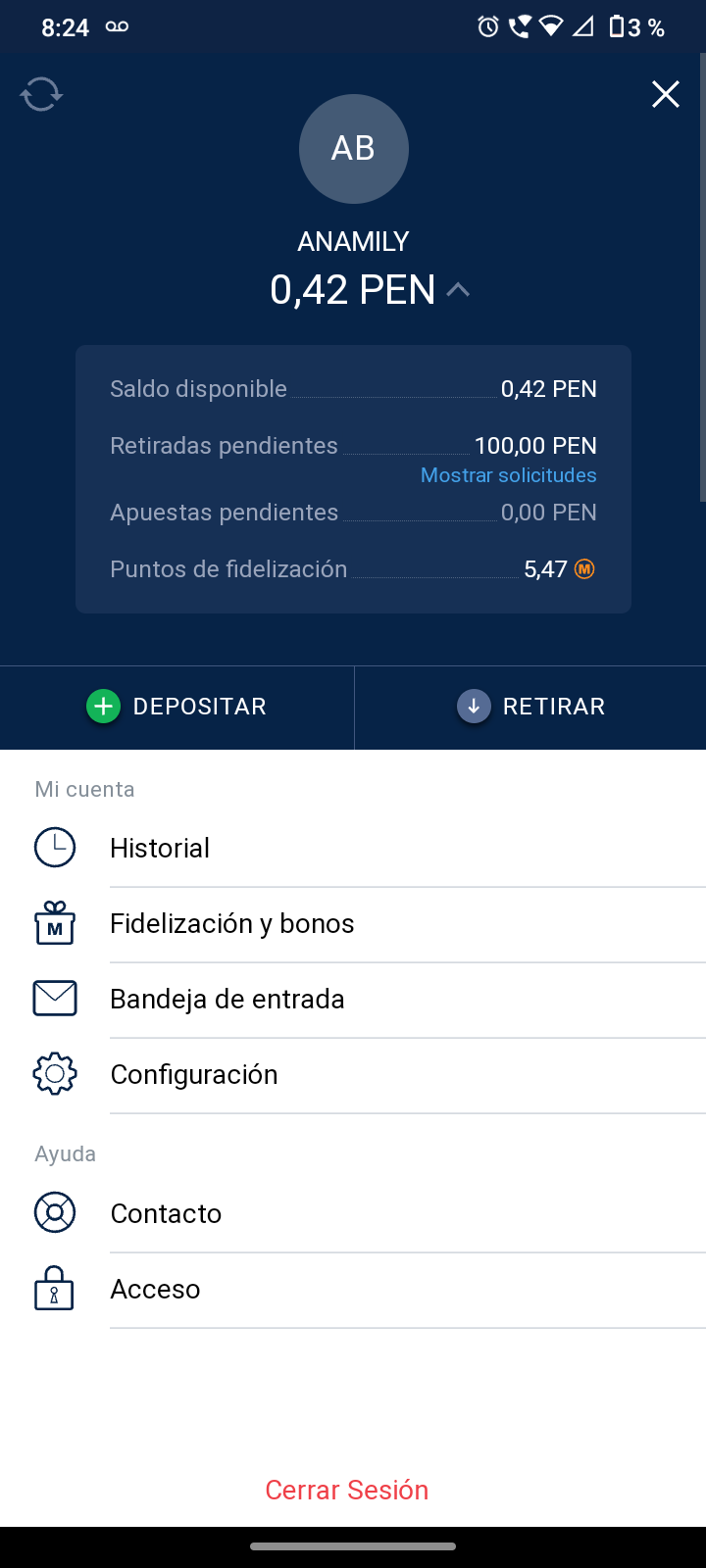Collapse the balance details chevron

point(458,290)
